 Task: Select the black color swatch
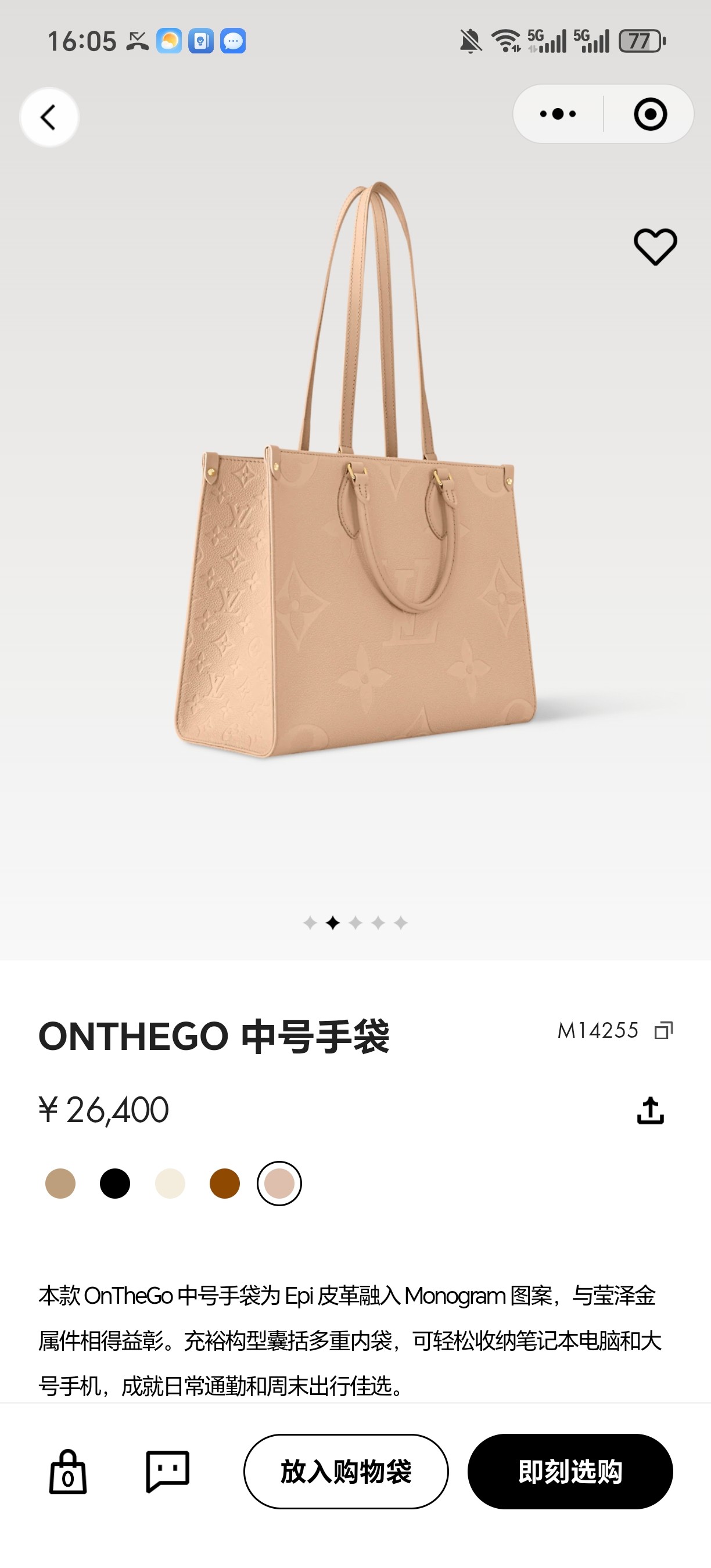pos(115,1184)
